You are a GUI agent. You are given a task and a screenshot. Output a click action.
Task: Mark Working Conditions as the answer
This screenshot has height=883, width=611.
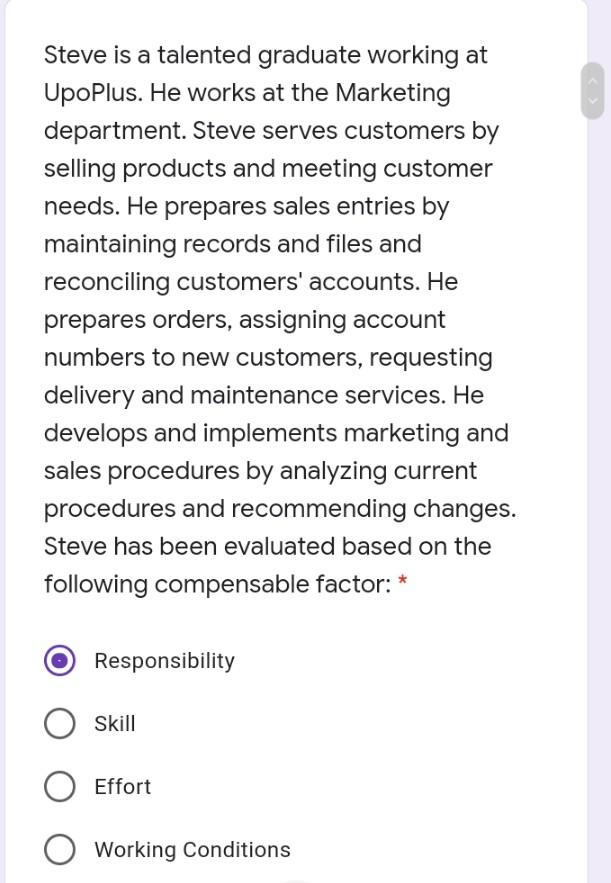(x=60, y=850)
